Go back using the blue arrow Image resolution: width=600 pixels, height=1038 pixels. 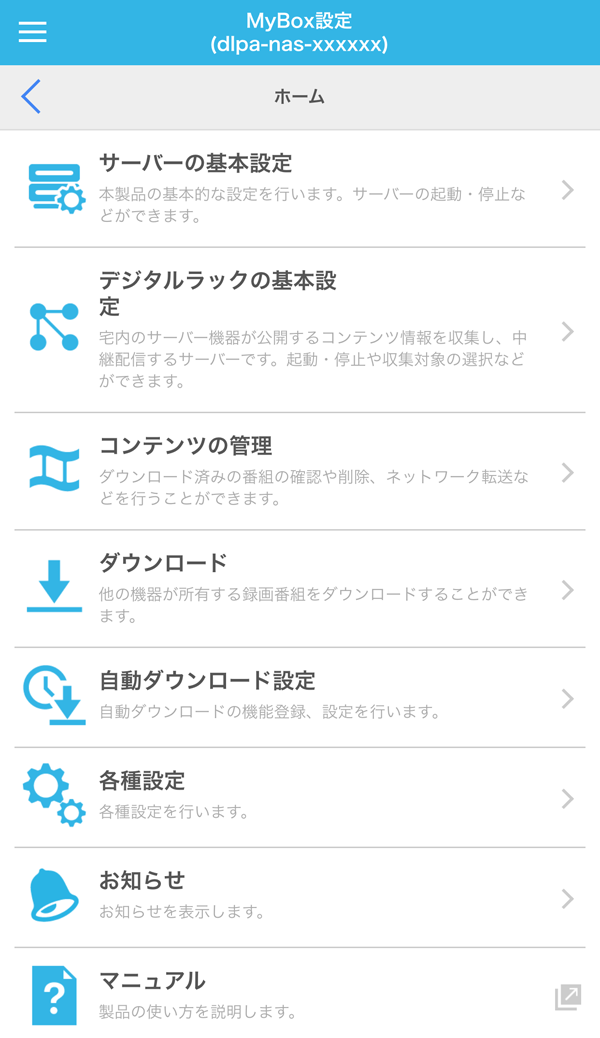click(x=31, y=97)
